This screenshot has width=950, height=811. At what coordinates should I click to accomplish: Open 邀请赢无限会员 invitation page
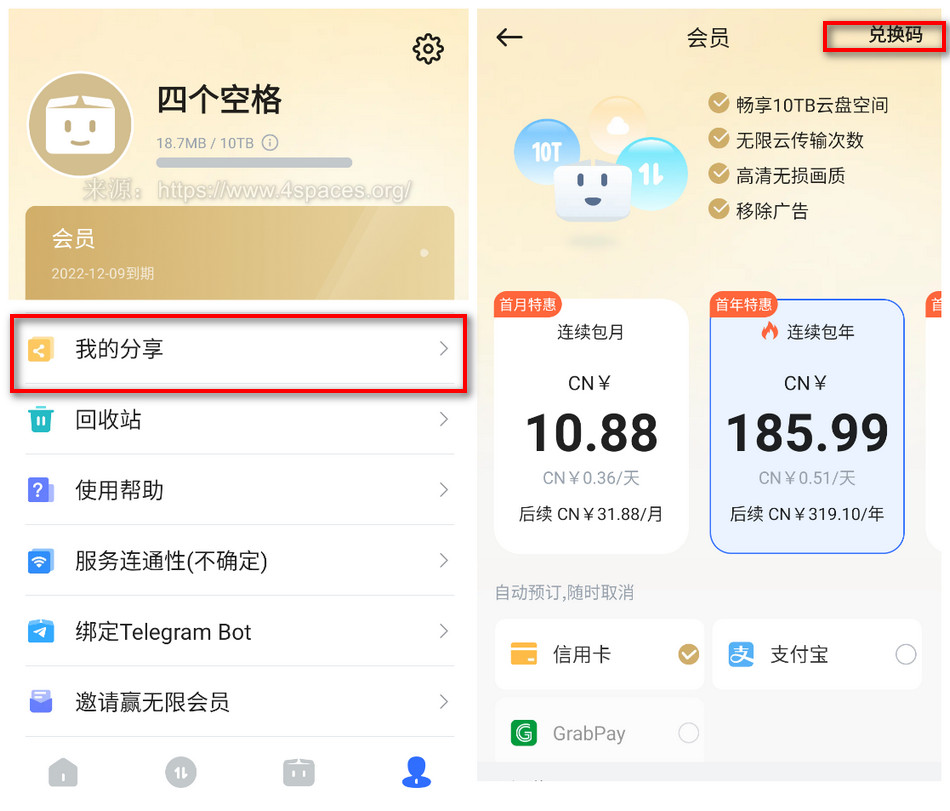[x=238, y=702]
